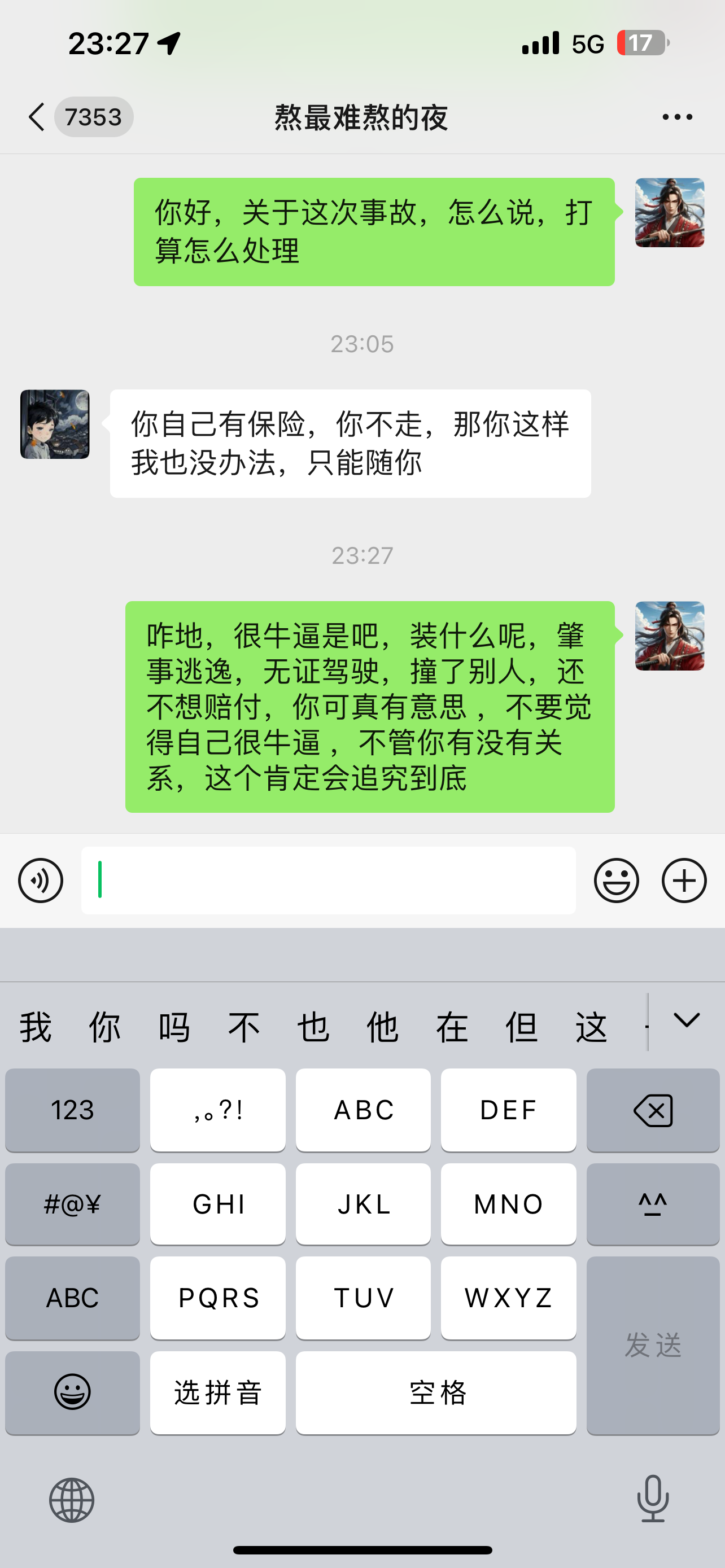Image resolution: width=725 pixels, height=1568 pixels.
Task: Pick the candidate word 我
Action: click(36, 1027)
